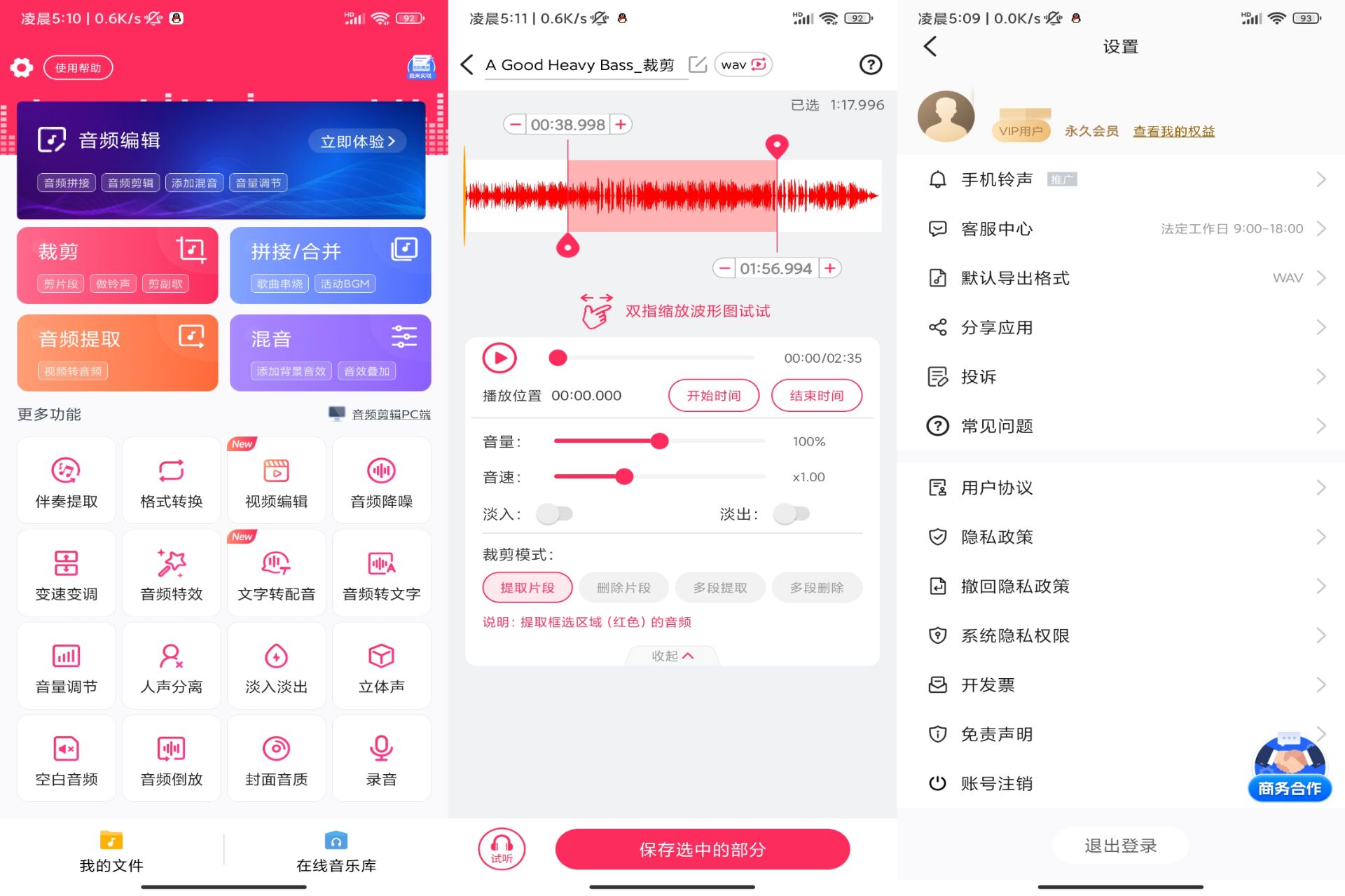Change the wav export format

[x=743, y=64]
